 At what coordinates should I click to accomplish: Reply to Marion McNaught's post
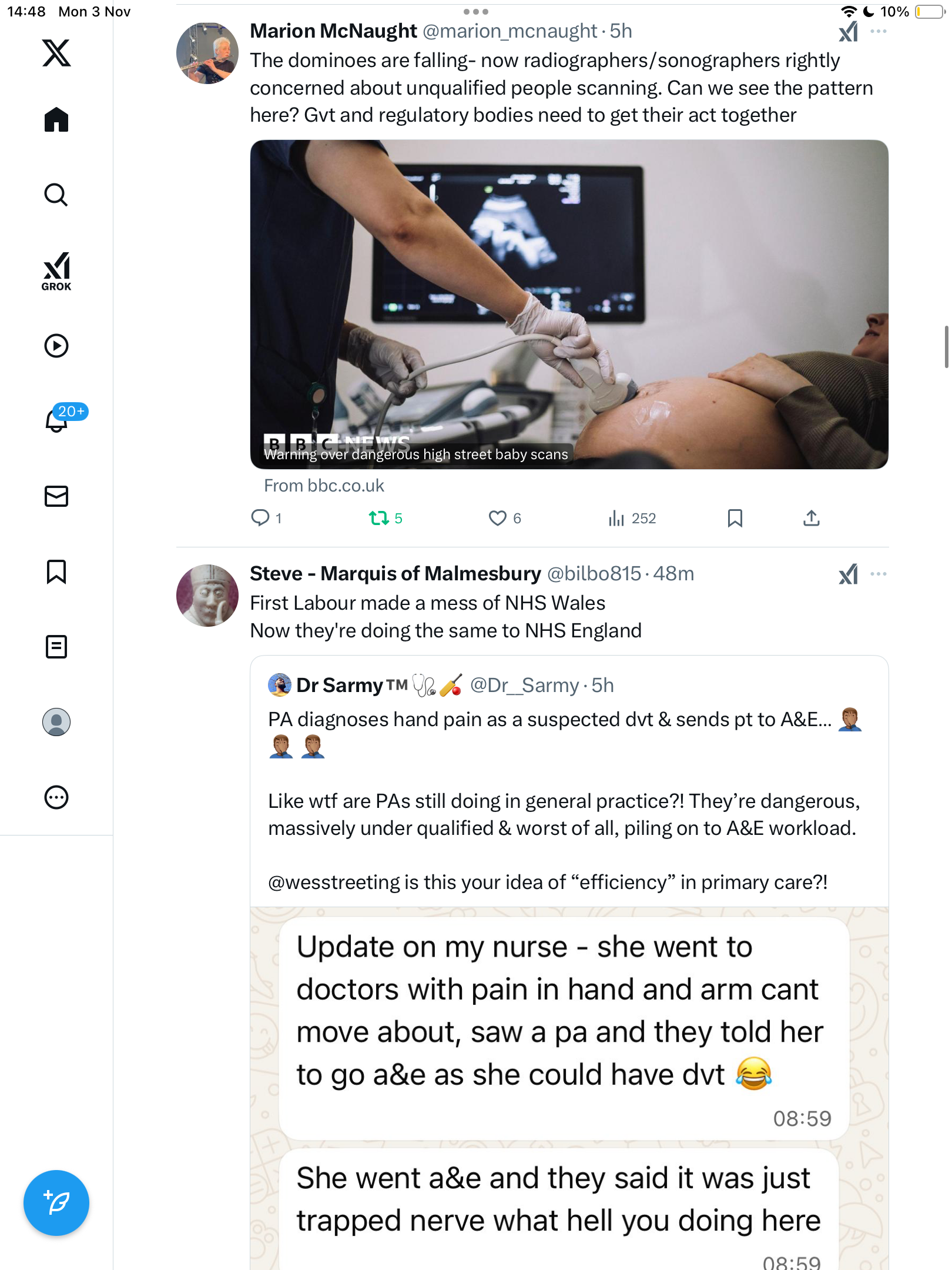coord(260,518)
